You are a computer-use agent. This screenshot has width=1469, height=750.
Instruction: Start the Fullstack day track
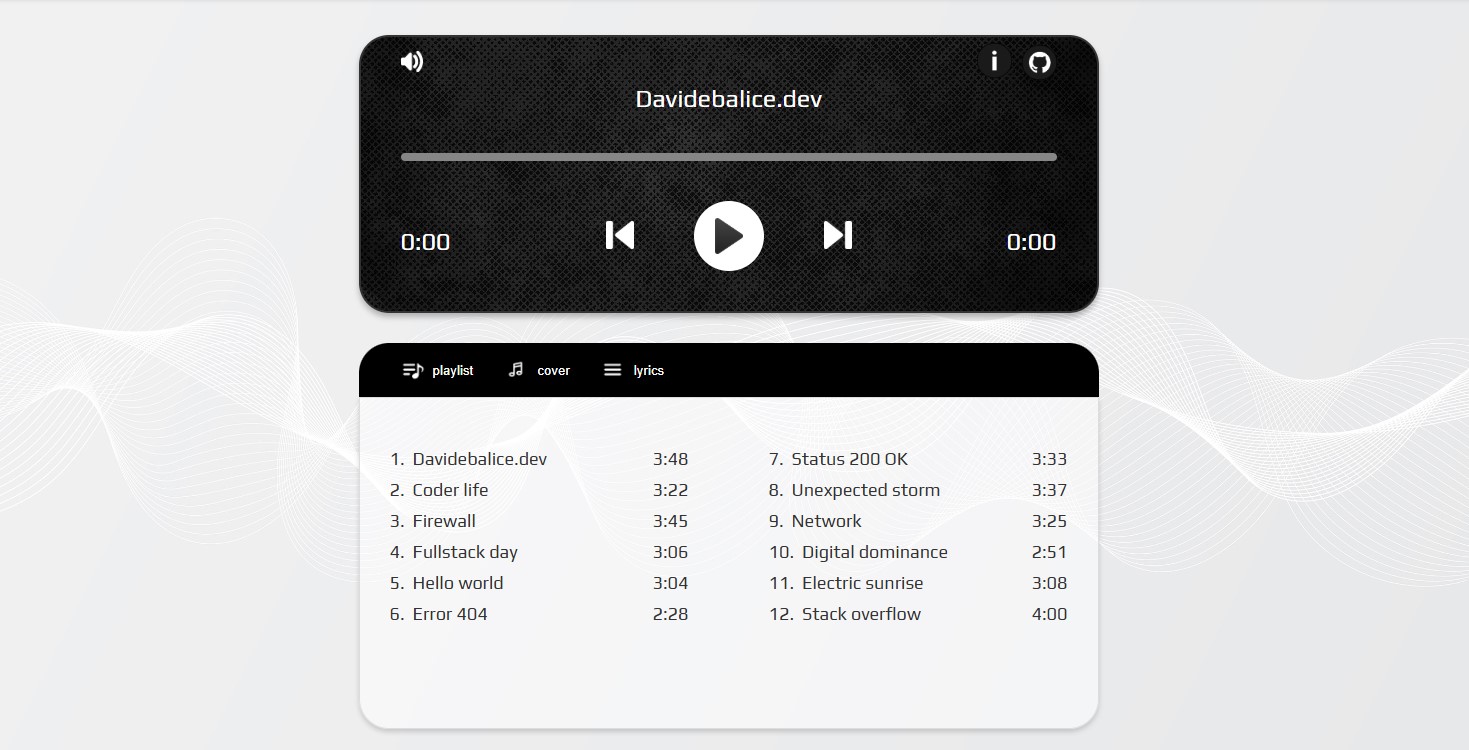point(465,553)
